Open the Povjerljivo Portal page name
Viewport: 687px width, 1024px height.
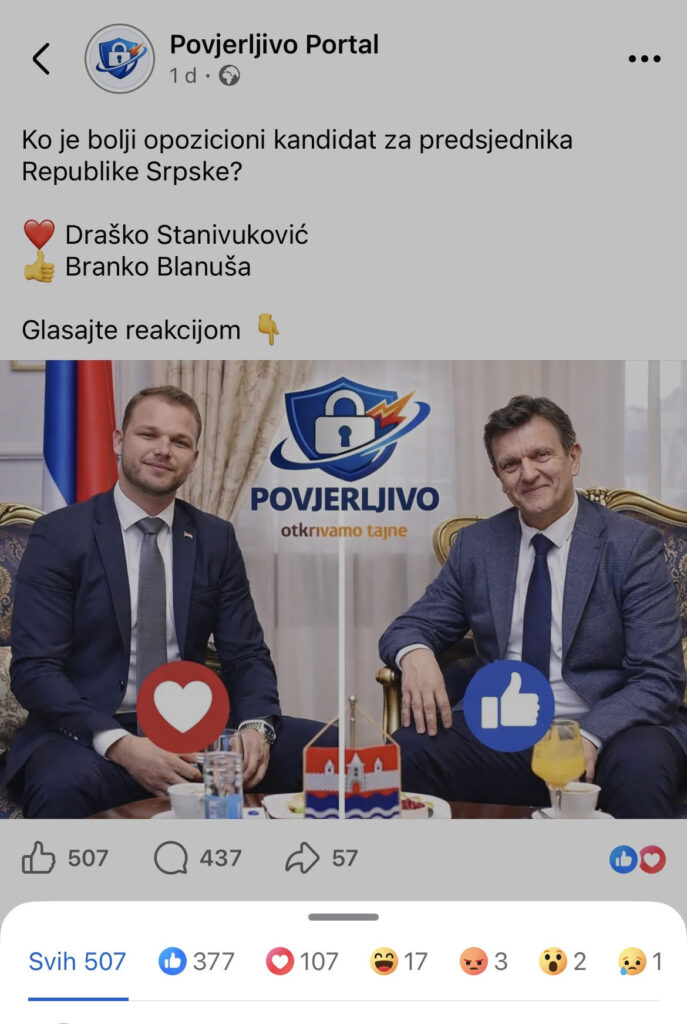[274, 45]
